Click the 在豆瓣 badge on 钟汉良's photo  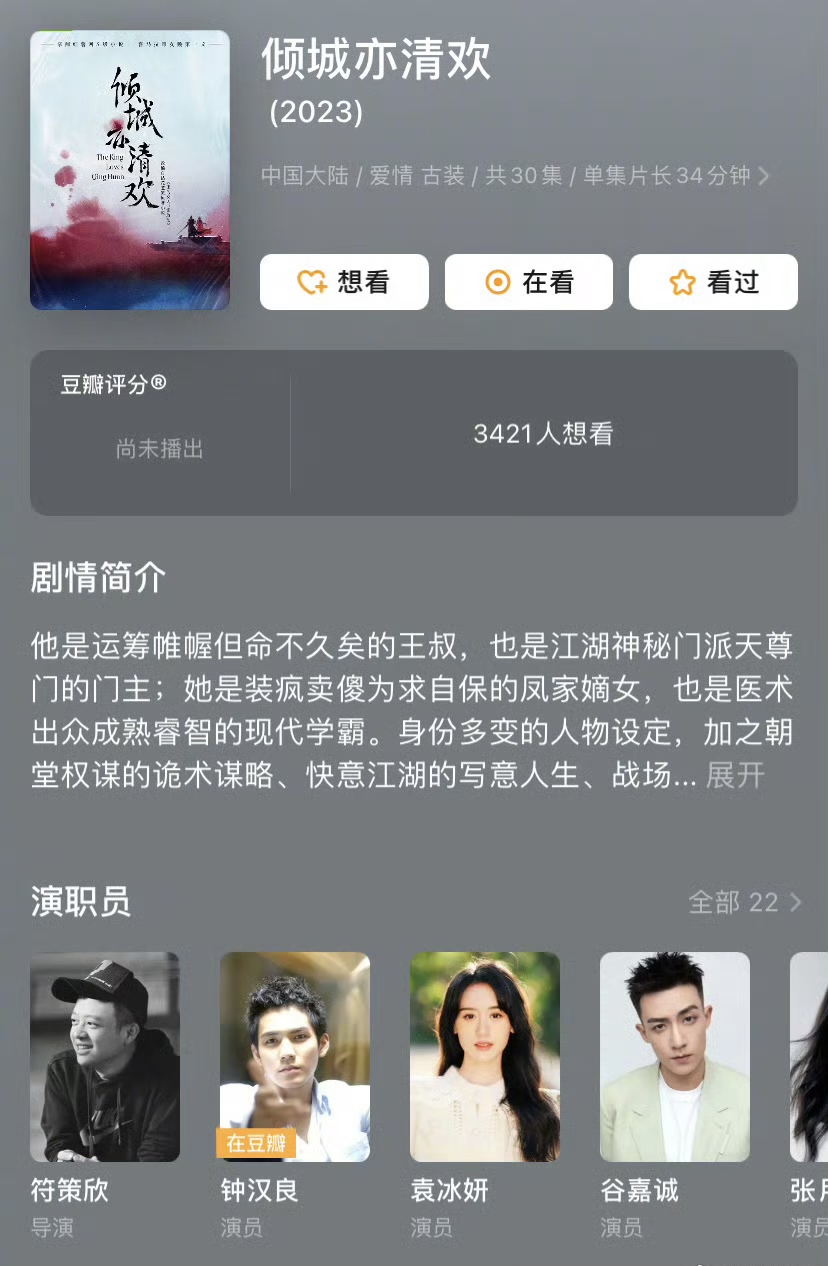(x=257, y=1143)
